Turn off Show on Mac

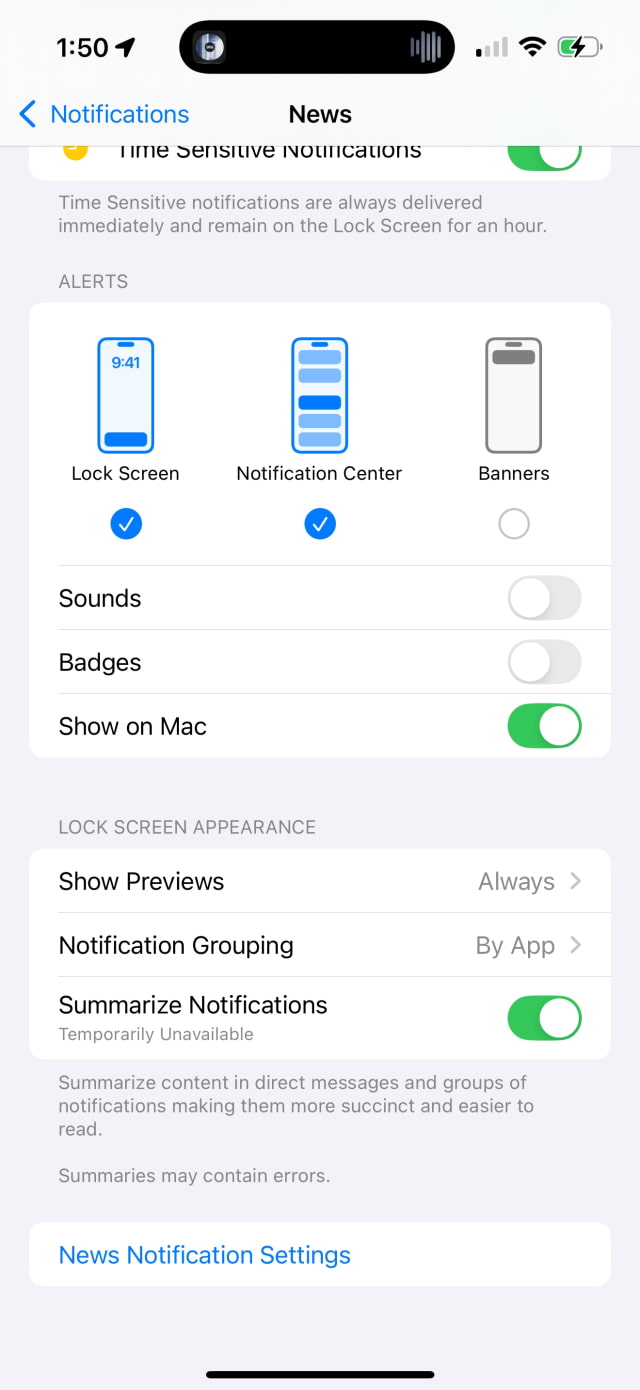[544, 726]
